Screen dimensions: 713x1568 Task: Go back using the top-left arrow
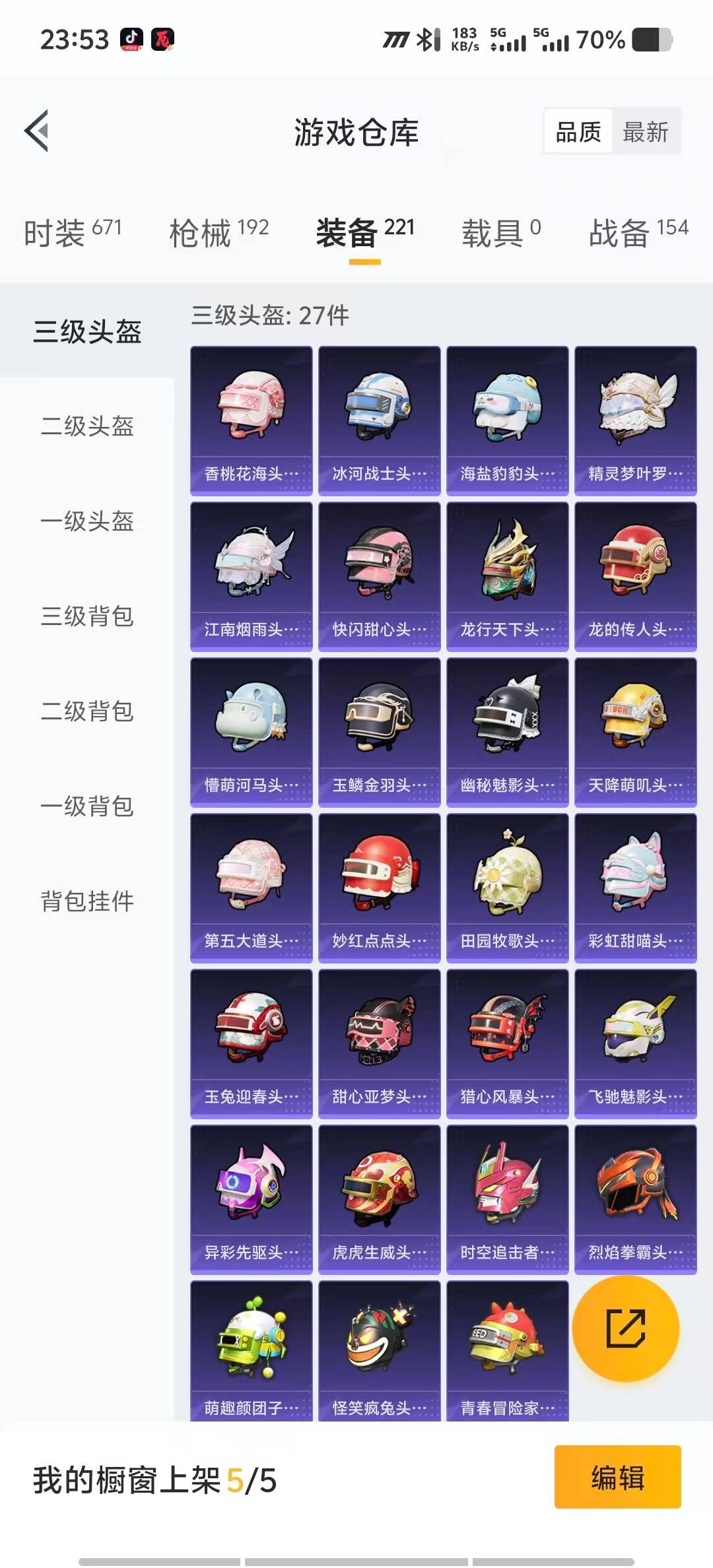click(37, 131)
